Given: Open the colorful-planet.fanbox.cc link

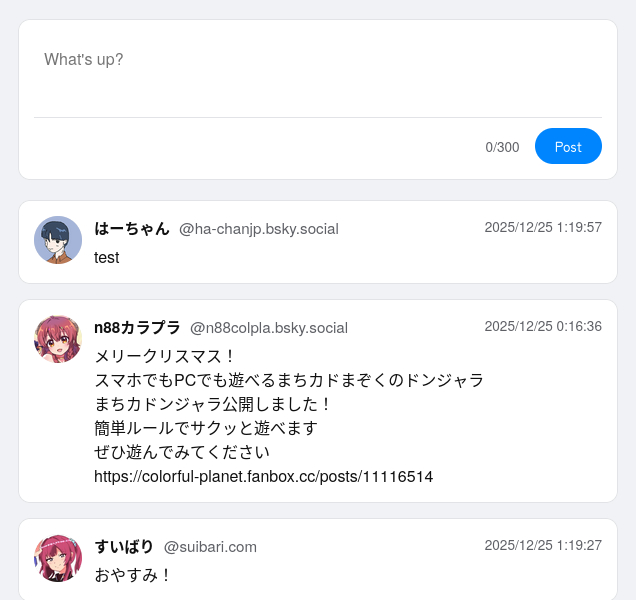Looking at the screenshot, I should pyautogui.click(x=263, y=477).
